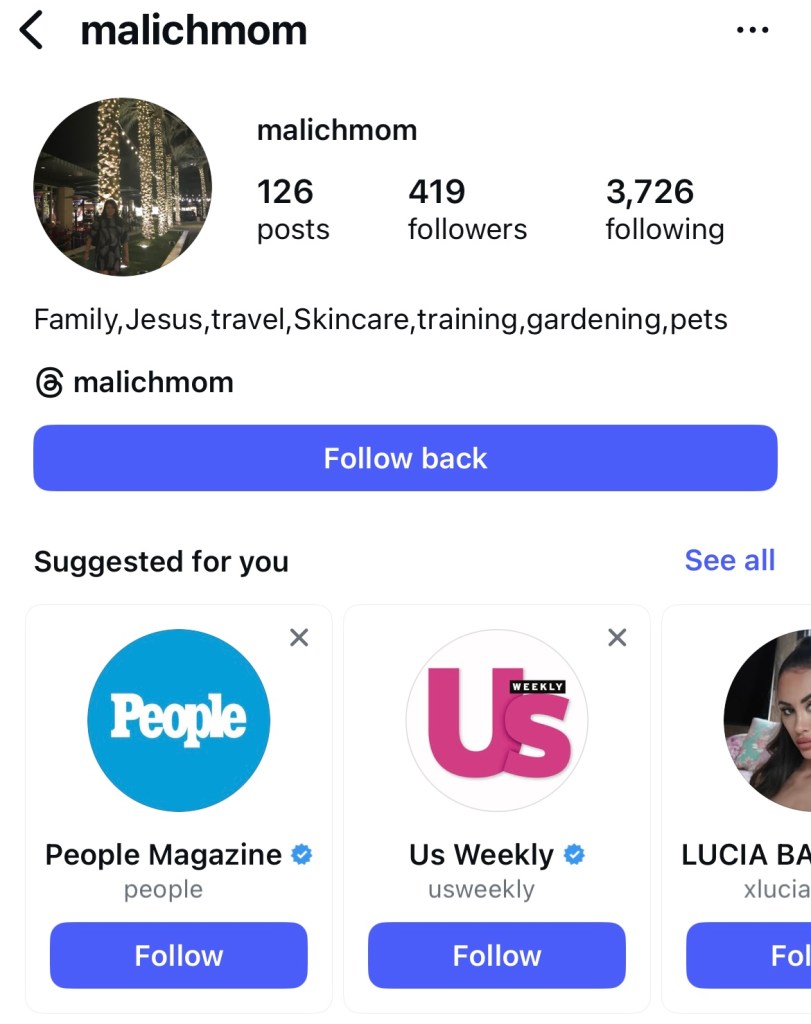The width and height of the screenshot is (811, 1024).
Task: View malichmom's 419 followers list
Action: click(466, 209)
